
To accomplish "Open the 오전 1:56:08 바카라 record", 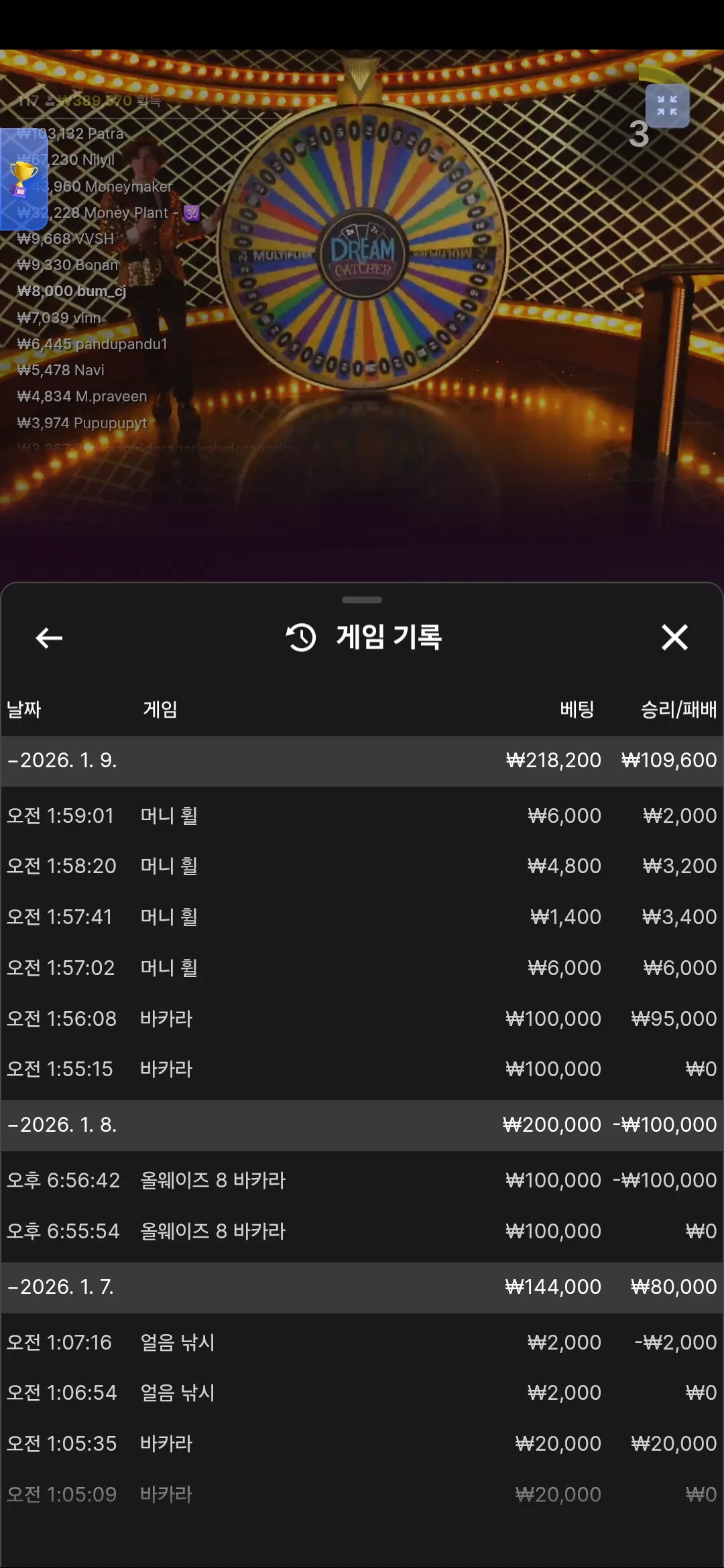I will [362, 1019].
